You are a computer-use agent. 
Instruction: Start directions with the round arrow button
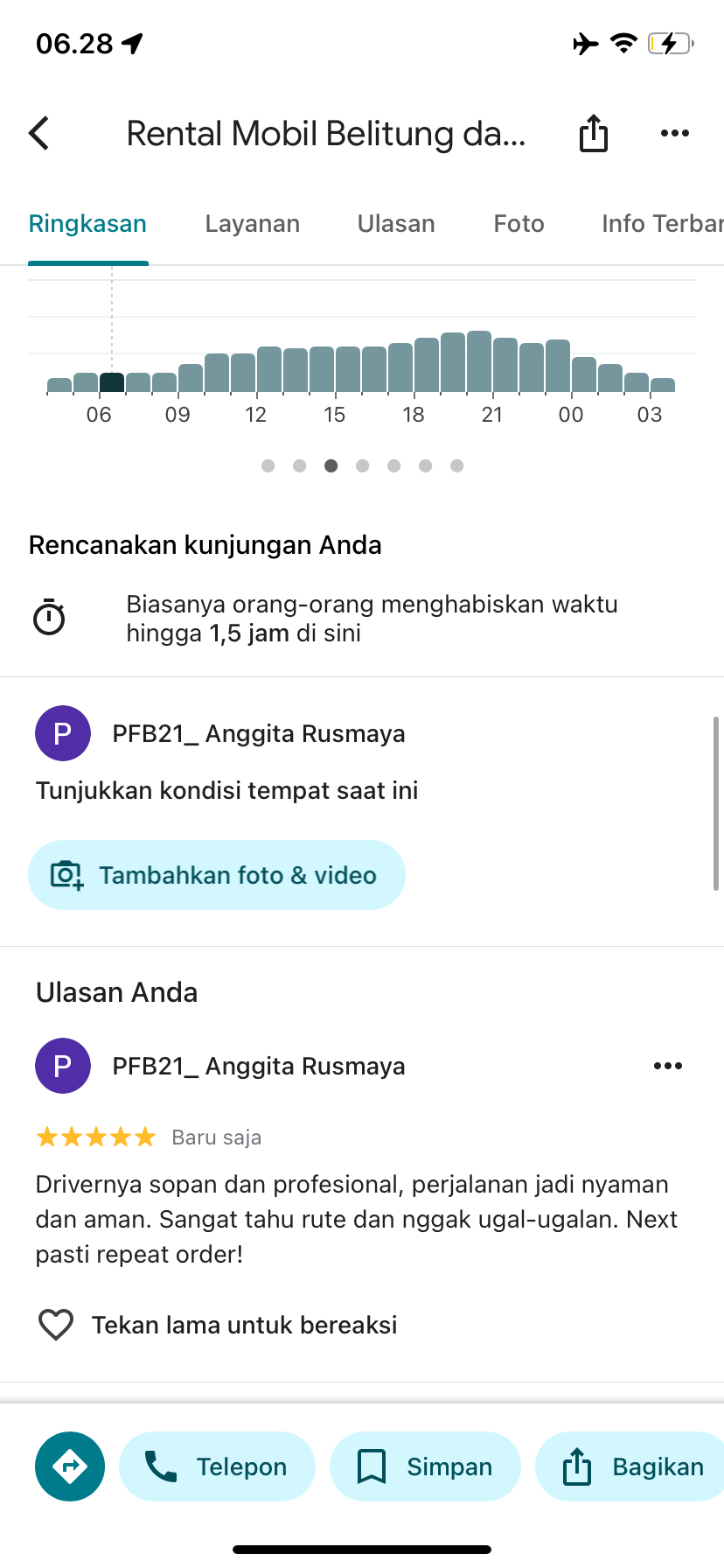click(x=70, y=1466)
